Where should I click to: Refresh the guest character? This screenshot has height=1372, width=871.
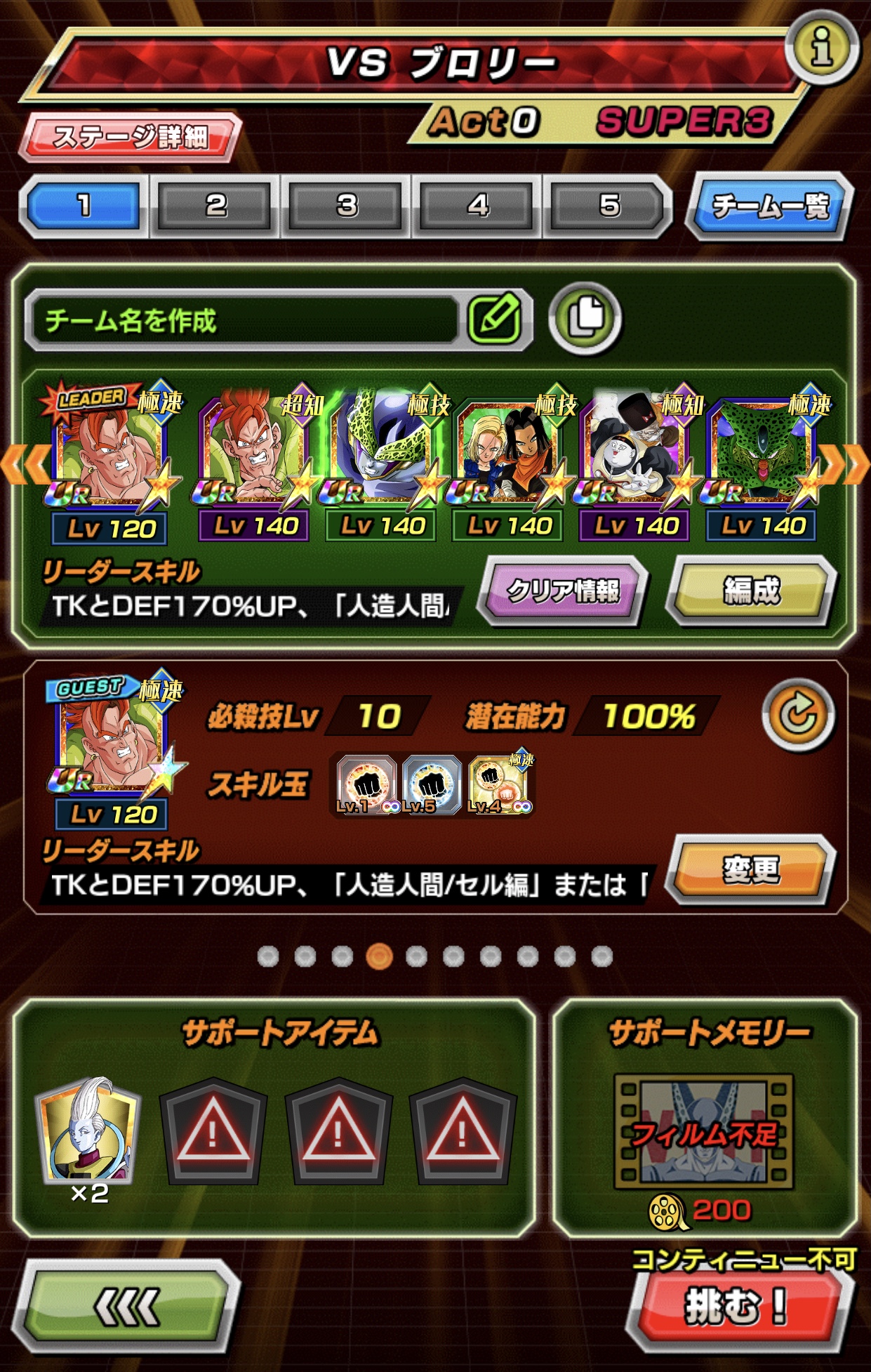pos(798,715)
